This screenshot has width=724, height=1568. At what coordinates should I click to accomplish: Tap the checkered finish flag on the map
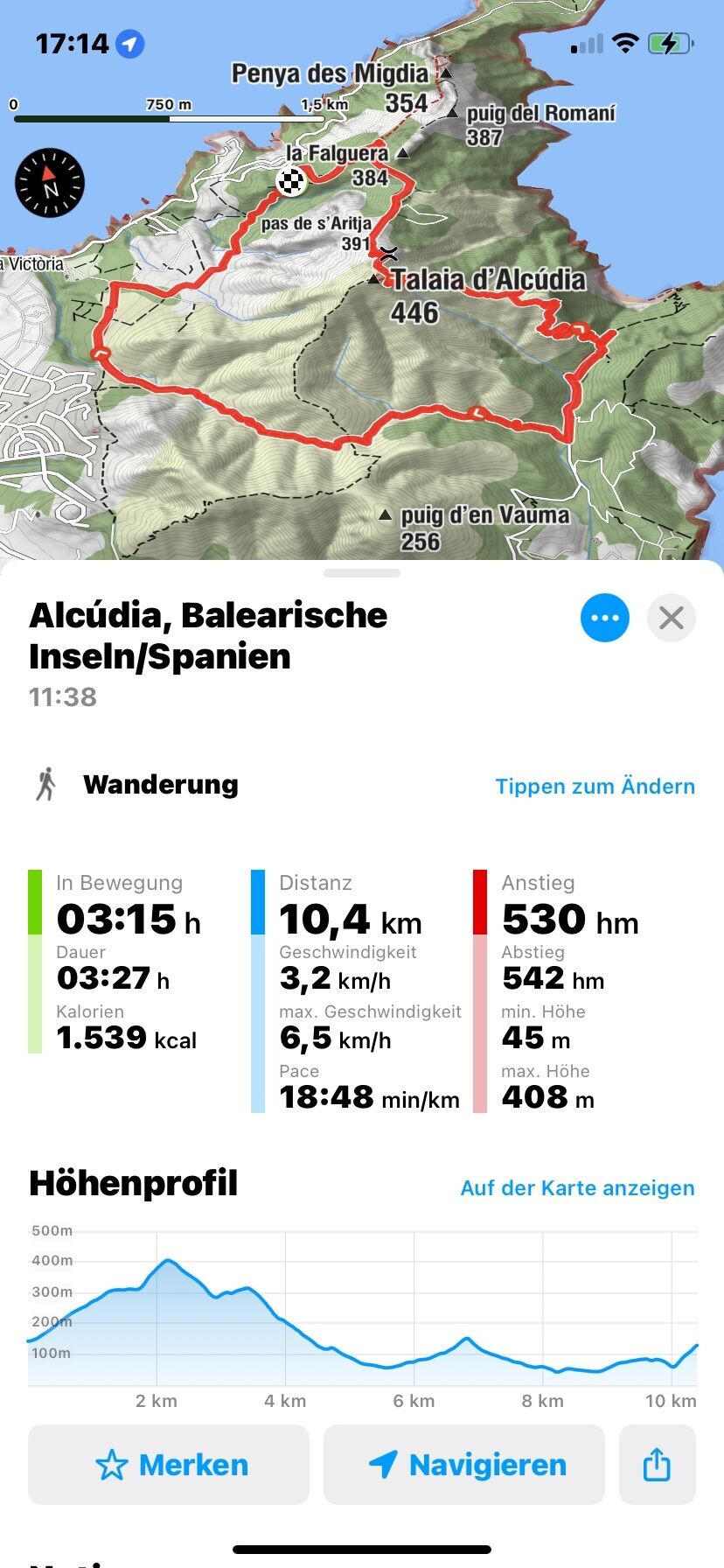point(290,181)
